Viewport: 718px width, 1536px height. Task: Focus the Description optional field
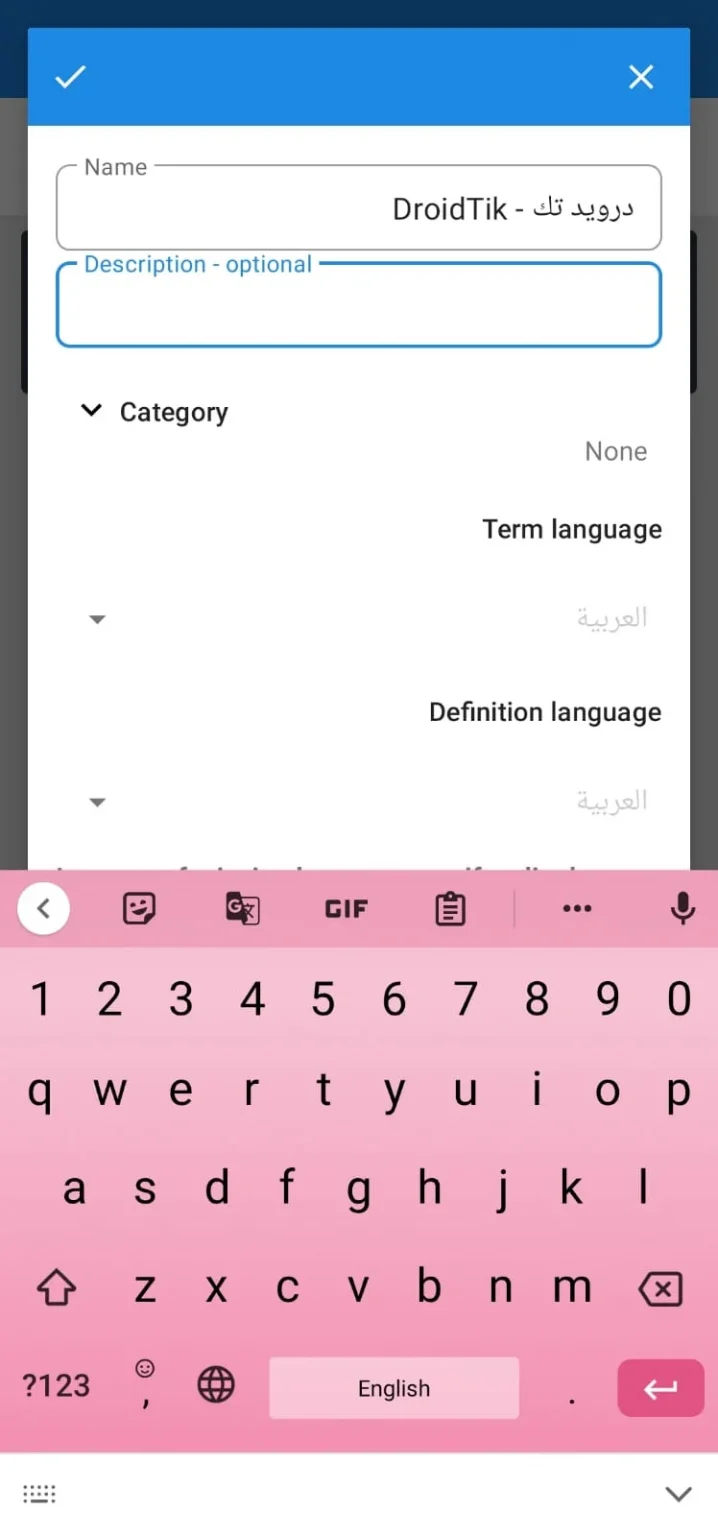point(359,305)
